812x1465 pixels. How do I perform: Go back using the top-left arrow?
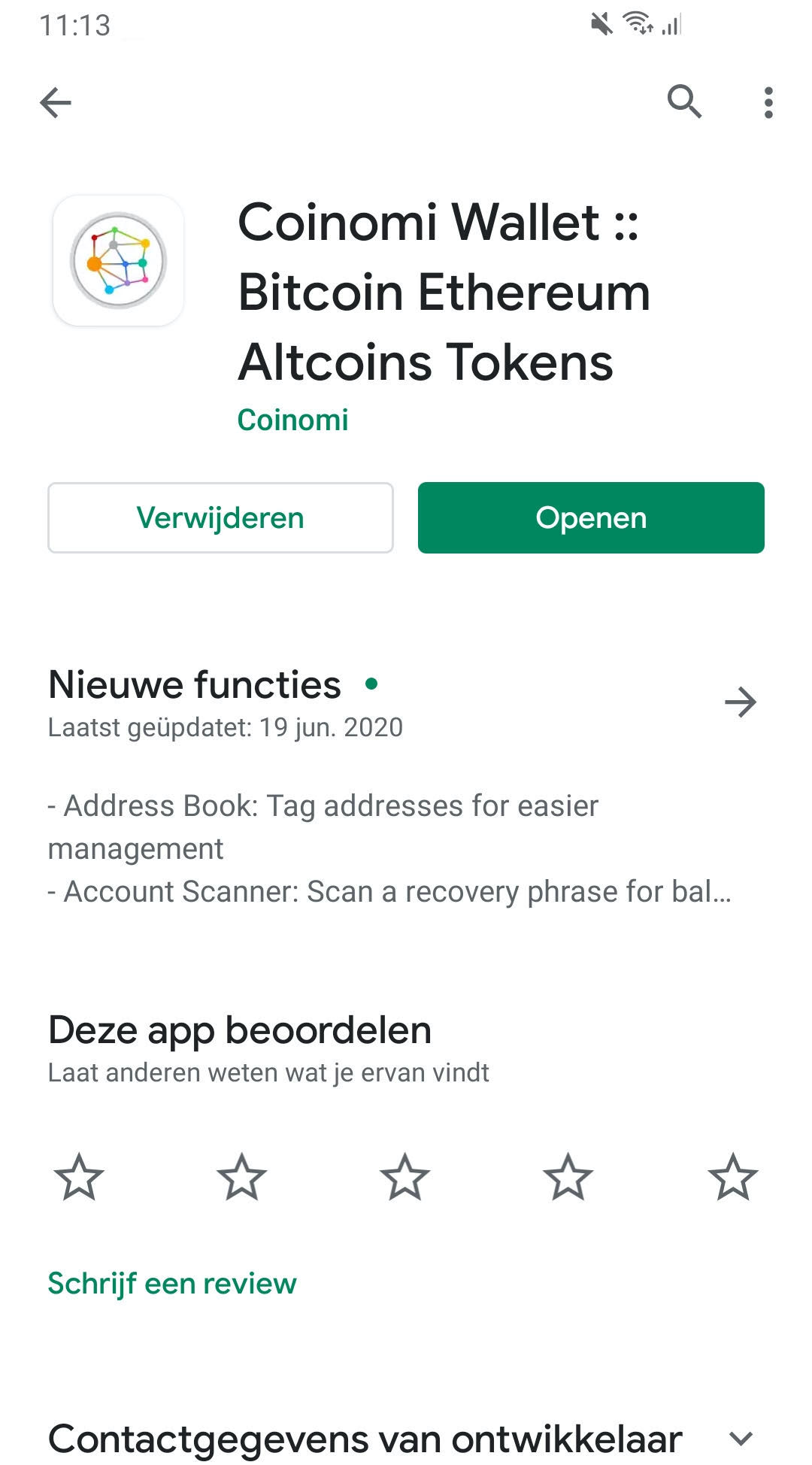tap(56, 103)
